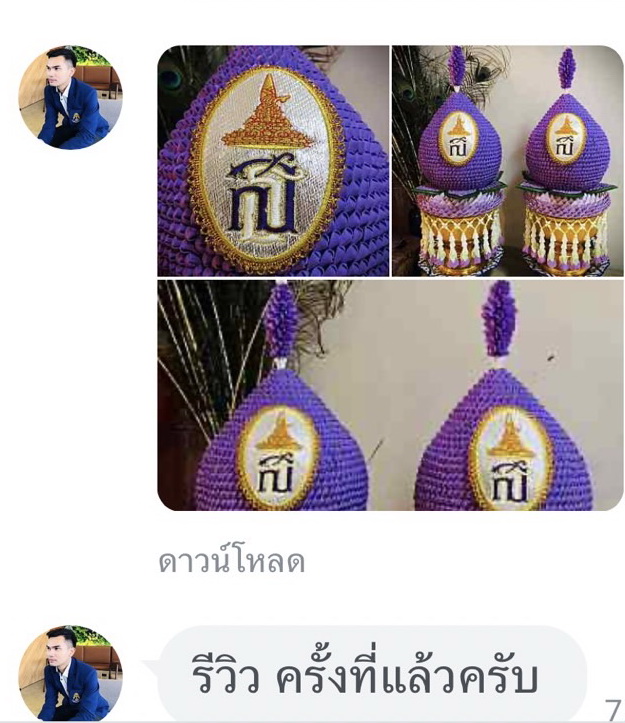Open the wide bottom photo in the album
Viewport: 625px width, 723px height.
point(390,395)
